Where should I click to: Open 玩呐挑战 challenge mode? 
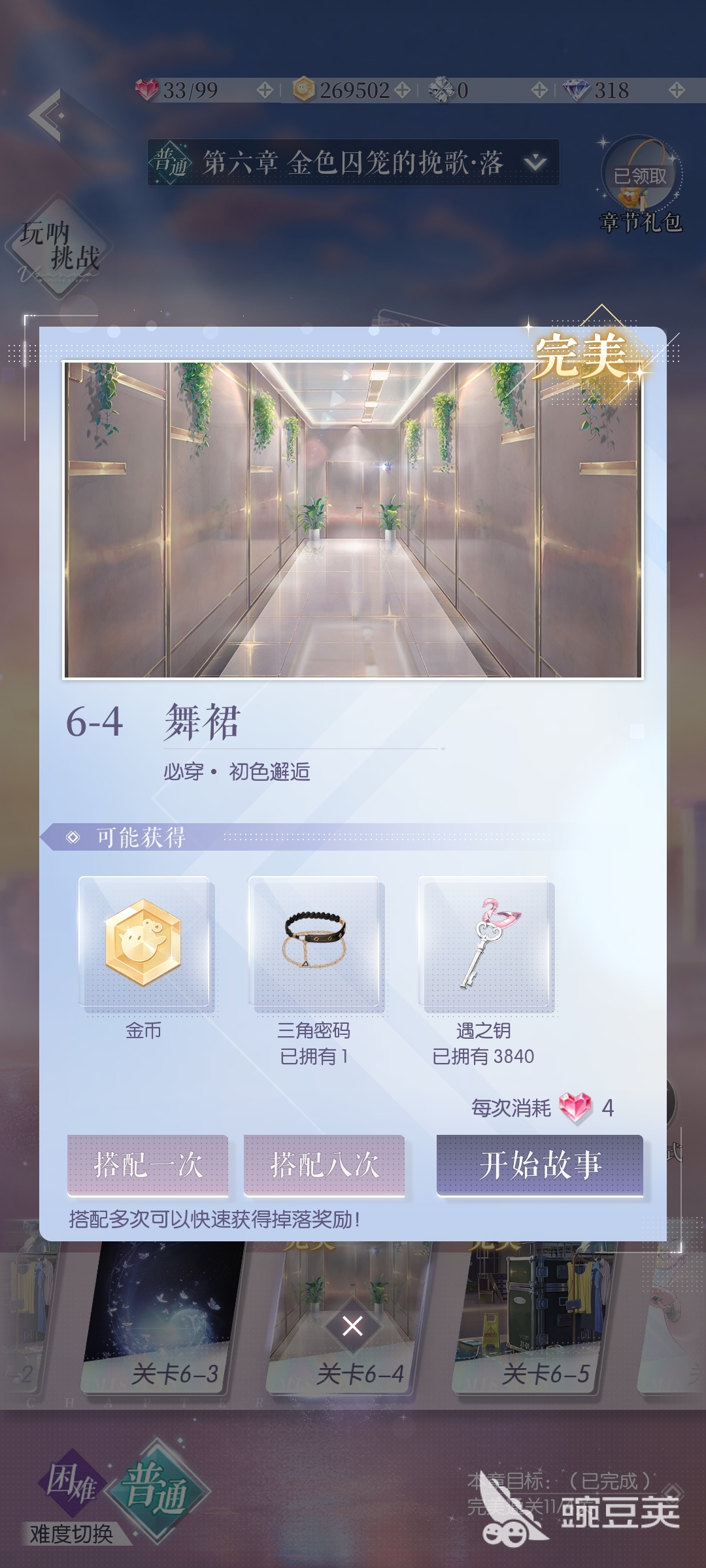(x=59, y=247)
